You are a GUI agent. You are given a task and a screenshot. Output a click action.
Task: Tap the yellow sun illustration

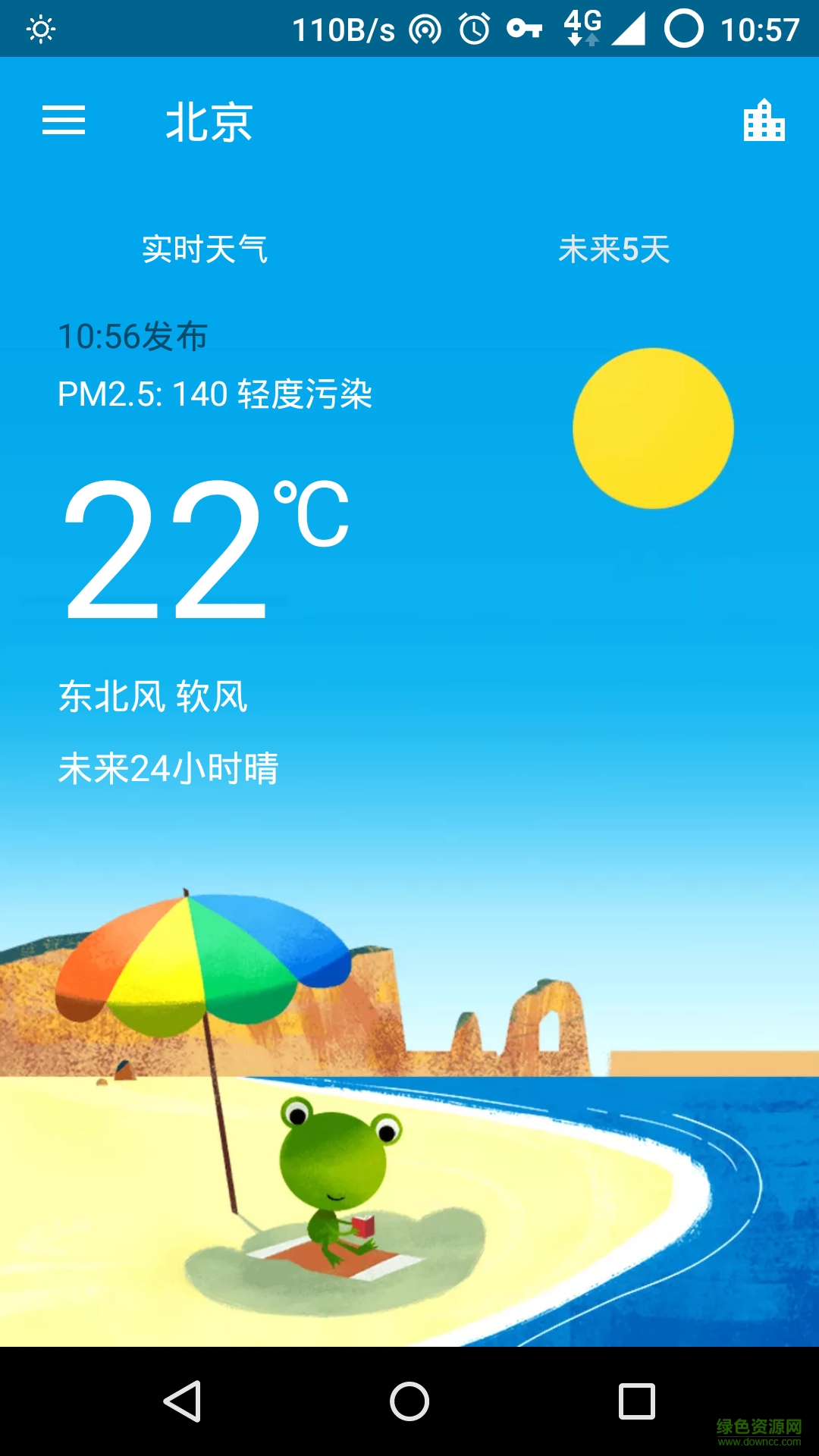[654, 427]
